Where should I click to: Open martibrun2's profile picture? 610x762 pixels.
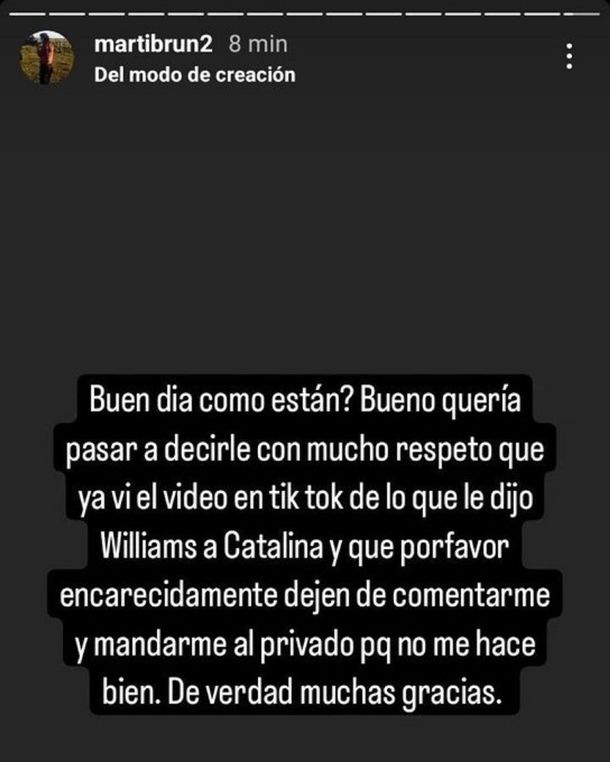(47, 58)
